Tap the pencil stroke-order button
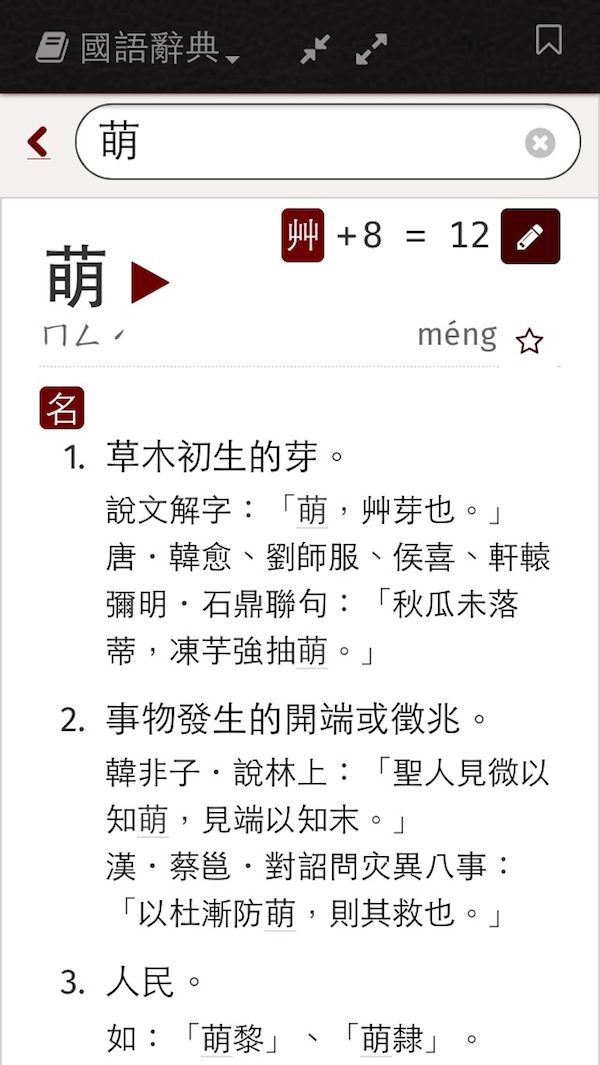Viewport: 600px width, 1065px height. 530,236
